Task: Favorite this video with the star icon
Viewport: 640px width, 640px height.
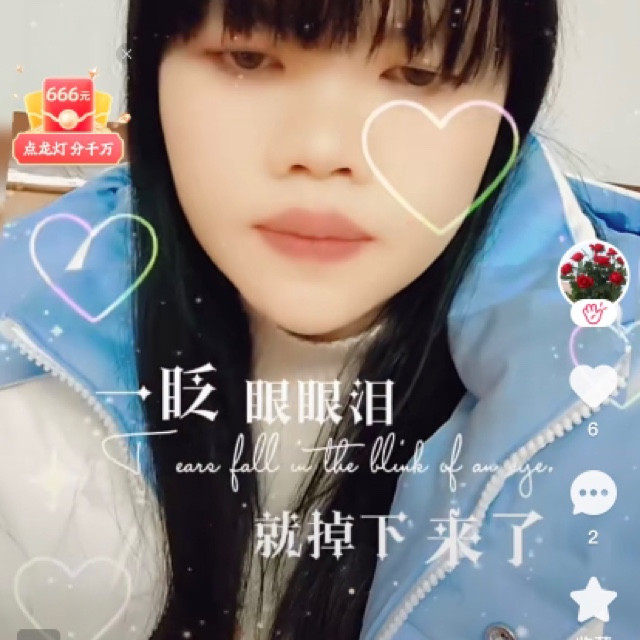Action: tap(593, 599)
